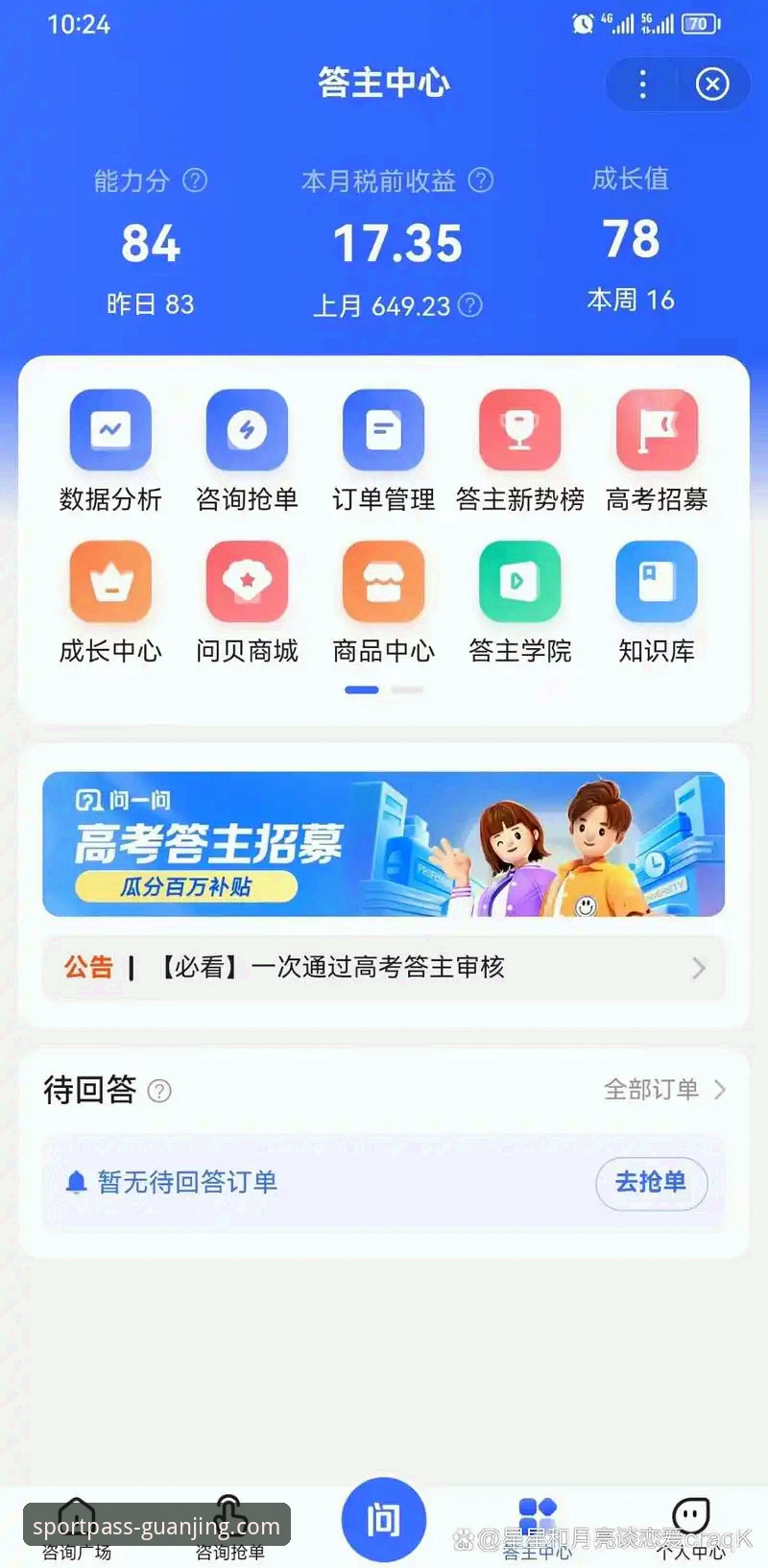Expand 全部订单 to view all orders
Viewport: 768px width, 1568px height.
pyautogui.click(x=662, y=1090)
